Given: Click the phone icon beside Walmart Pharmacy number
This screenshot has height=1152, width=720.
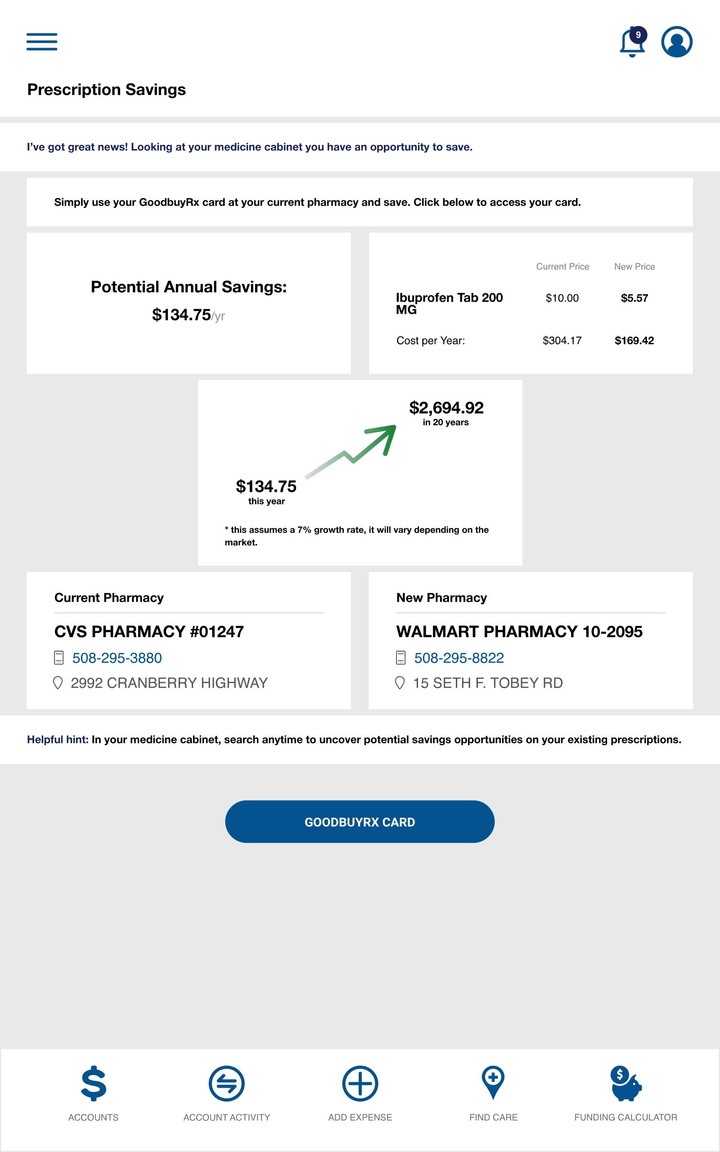Looking at the screenshot, I should (x=401, y=657).
